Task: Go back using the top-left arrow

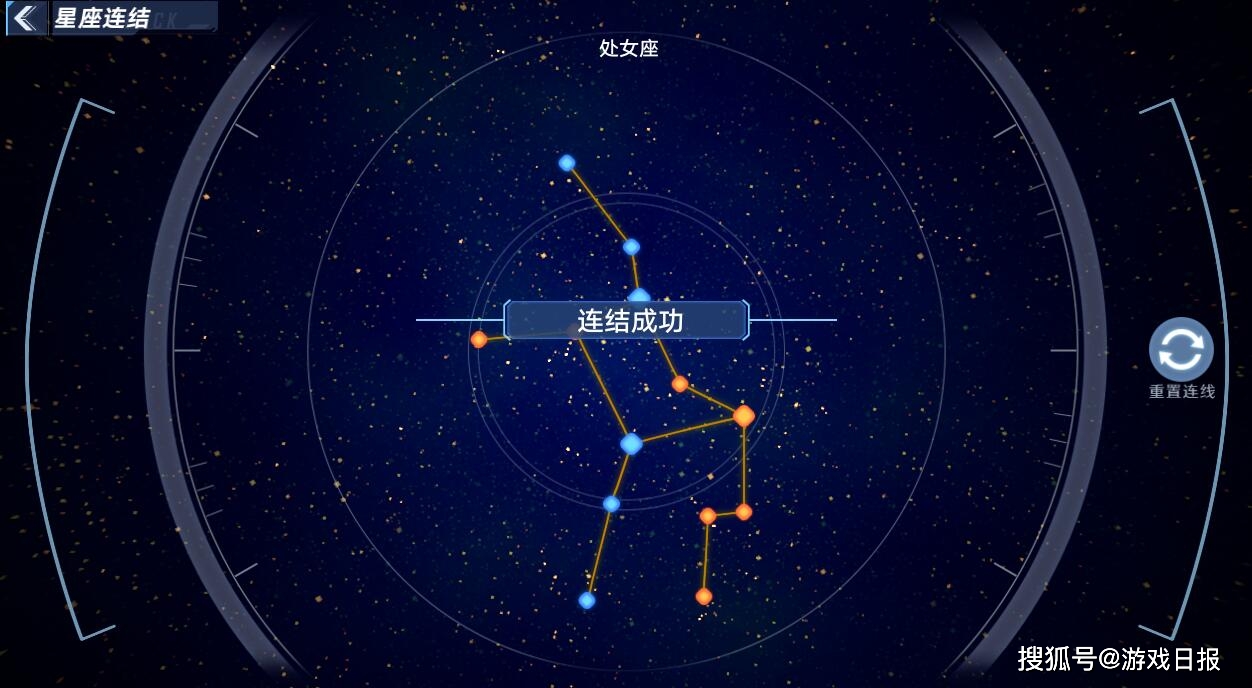Action: 26,18
